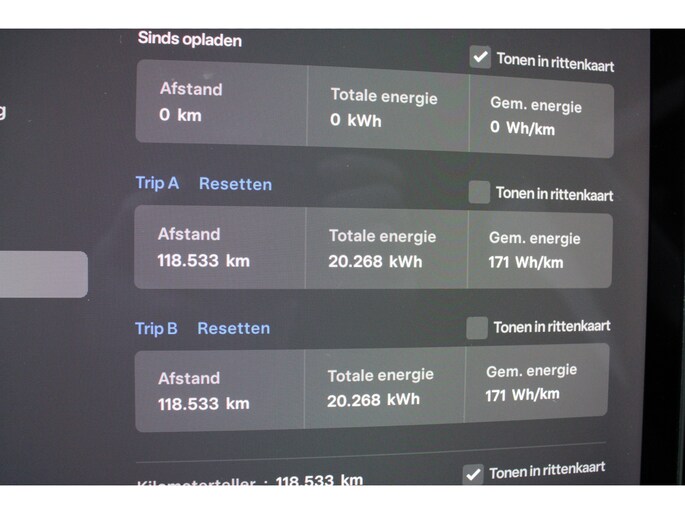The image size is (685, 514).
Task: Uncheck Tonen in rittenkaart for Sinds opladen
Action: [480, 58]
